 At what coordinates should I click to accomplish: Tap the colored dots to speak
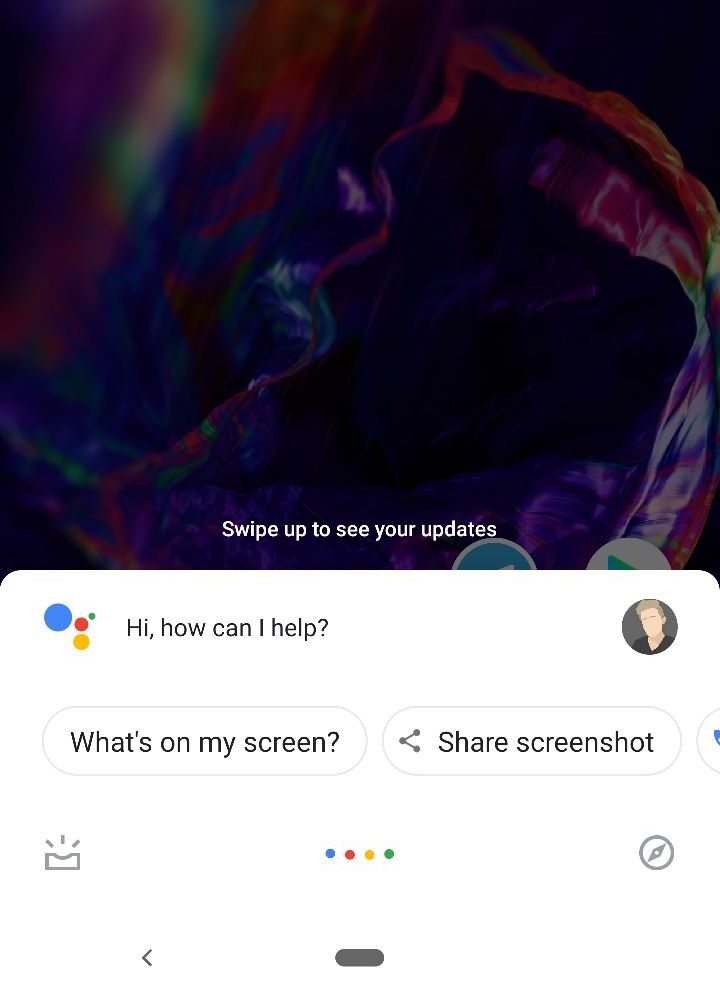[x=360, y=854]
